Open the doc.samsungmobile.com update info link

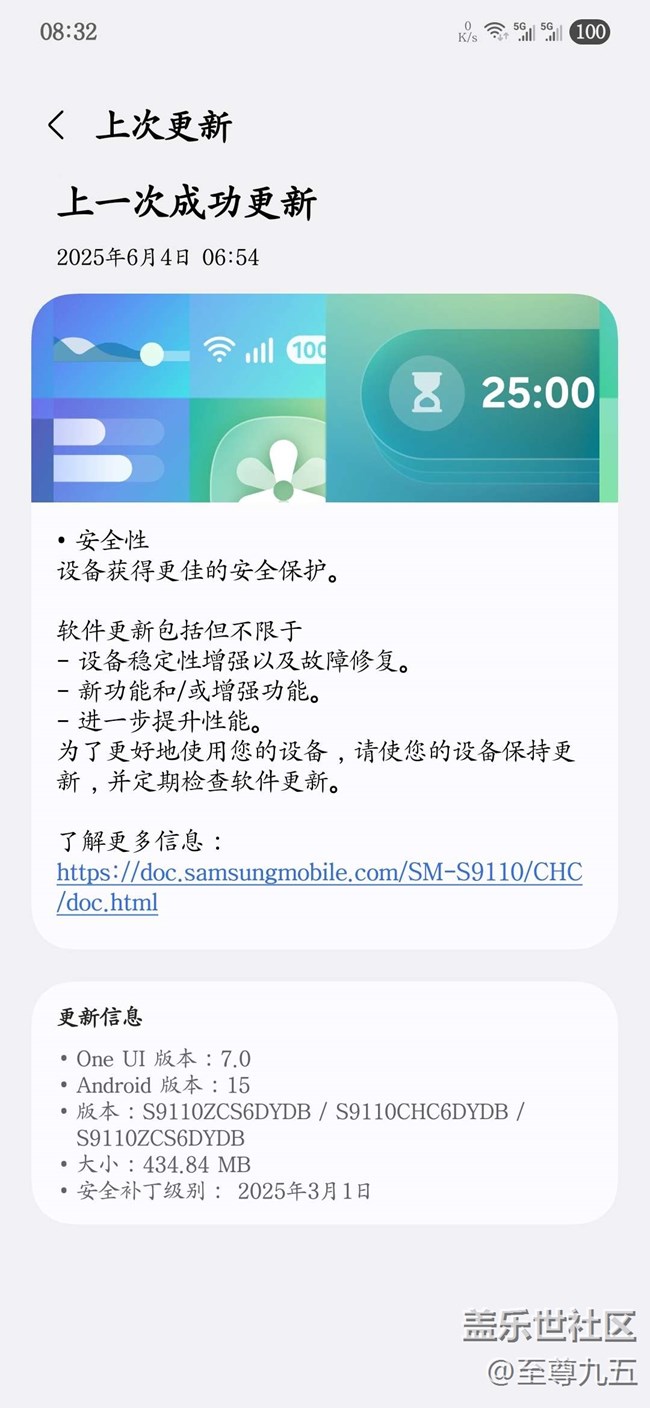319,887
